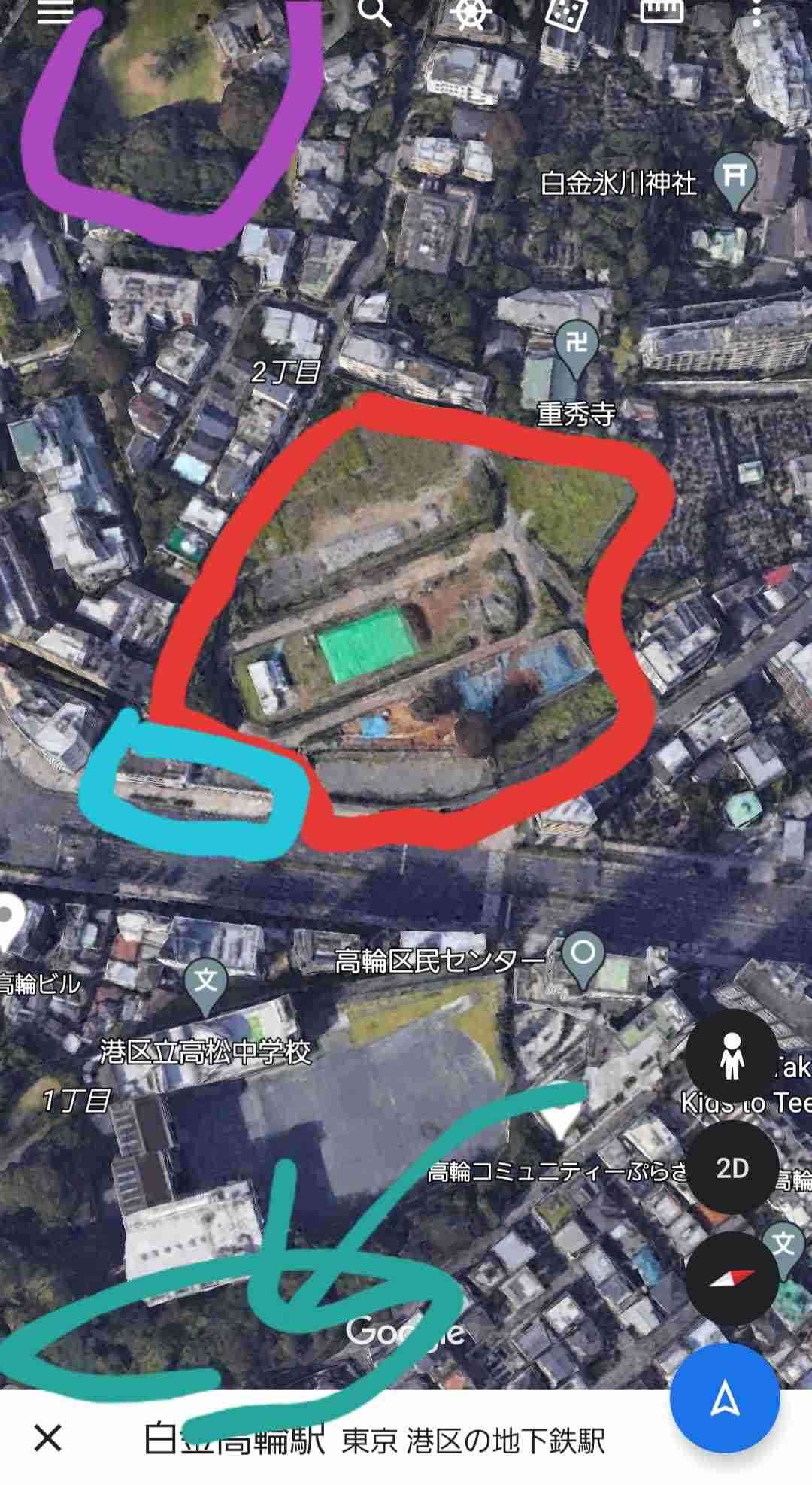This screenshot has height=1485, width=812.
Task: Select the 港区立高松中学校 school pin
Action: click(205, 982)
